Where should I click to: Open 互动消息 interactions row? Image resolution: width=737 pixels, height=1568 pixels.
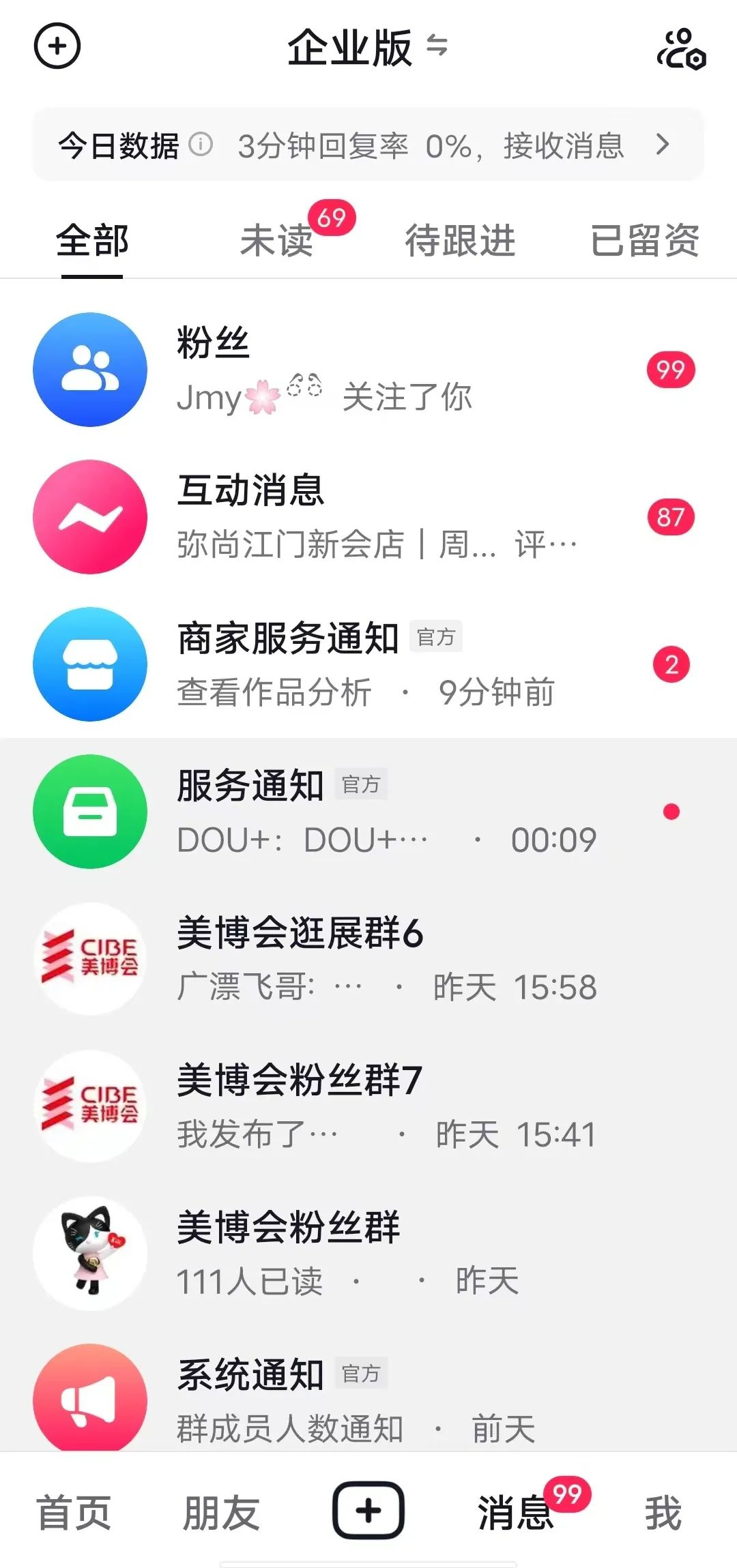(x=369, y=517)
